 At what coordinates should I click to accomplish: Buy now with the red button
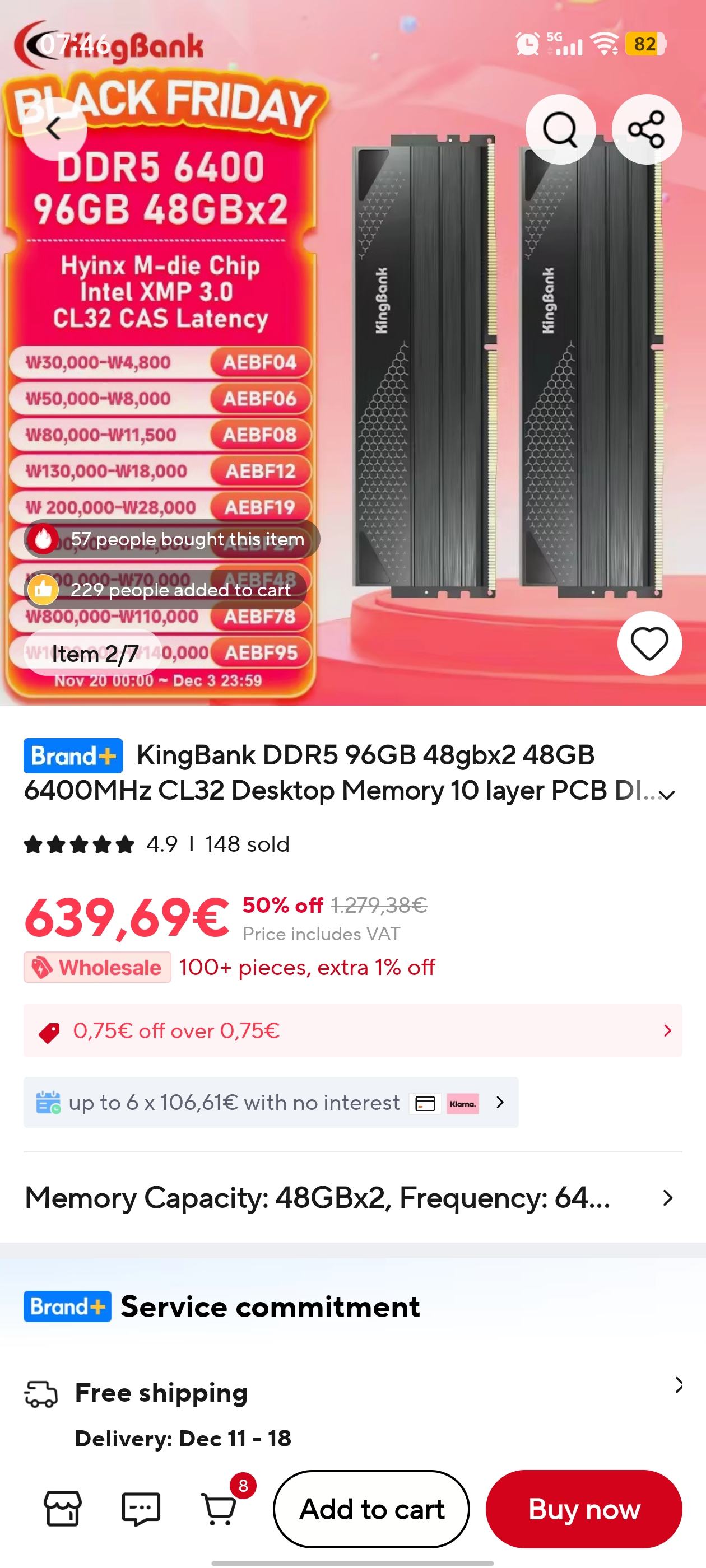[583, 1509]
